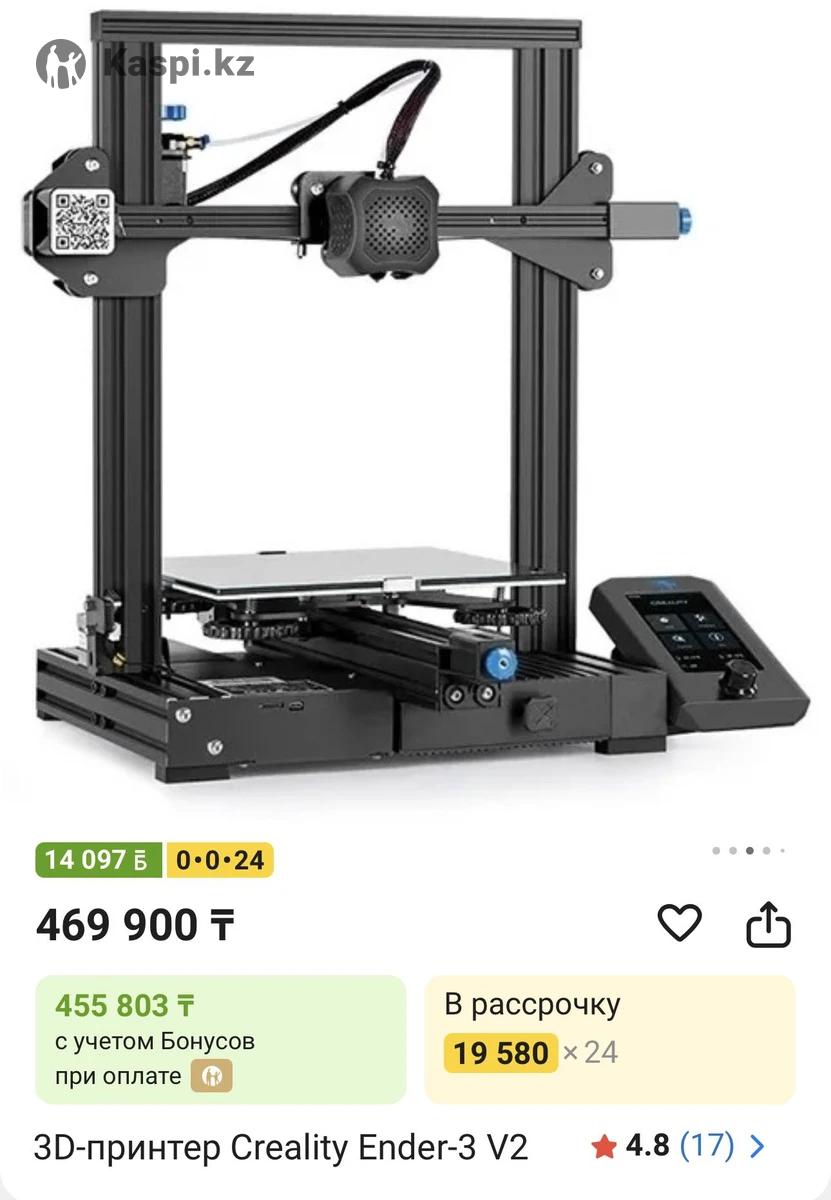Open the installment offer 19 580 ×24
The height and width of the screenshot is (1200, 831).
click(609, 1039)
